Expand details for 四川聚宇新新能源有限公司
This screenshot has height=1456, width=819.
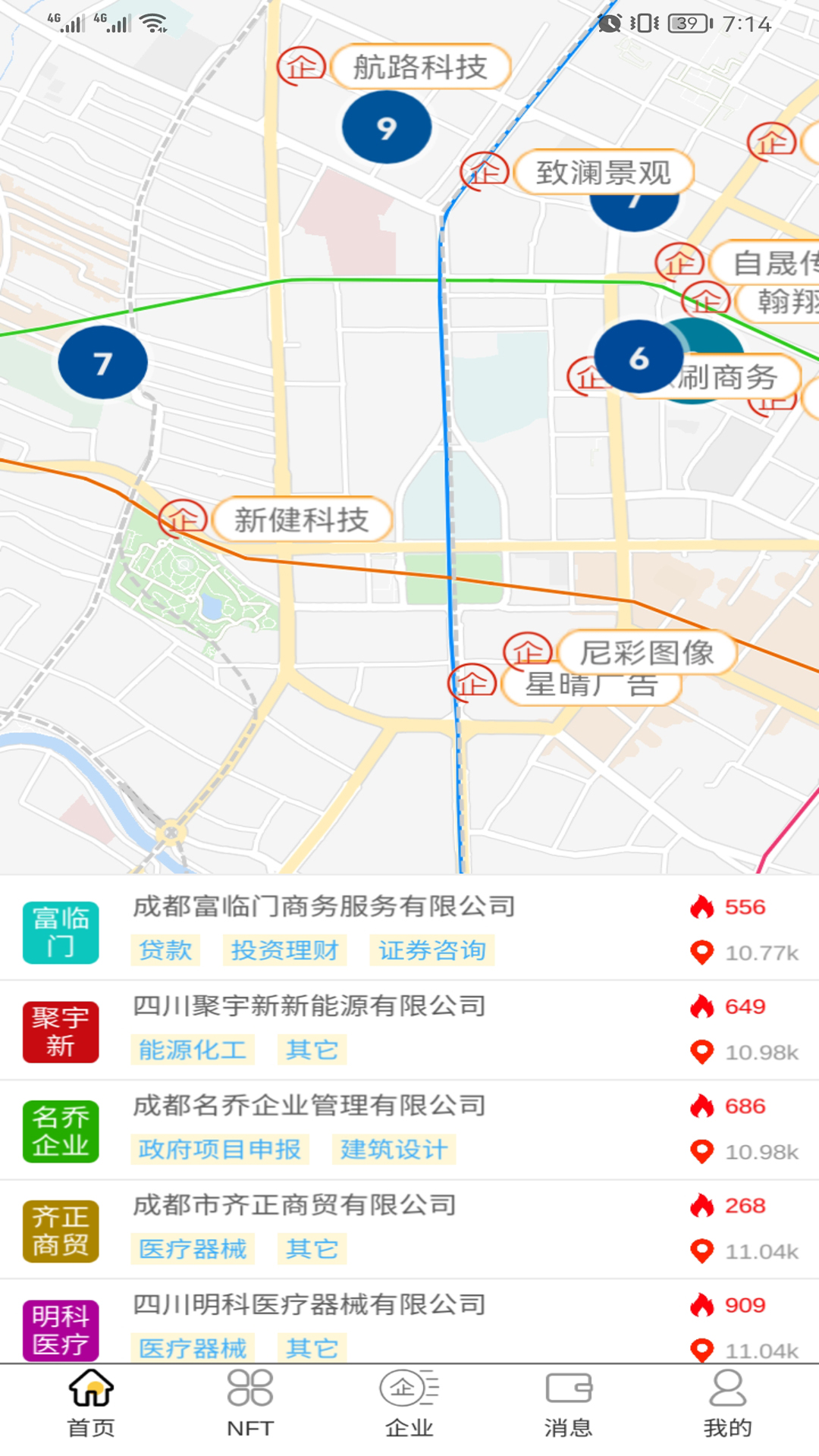pyautogui.click(x=311, y=1006)
